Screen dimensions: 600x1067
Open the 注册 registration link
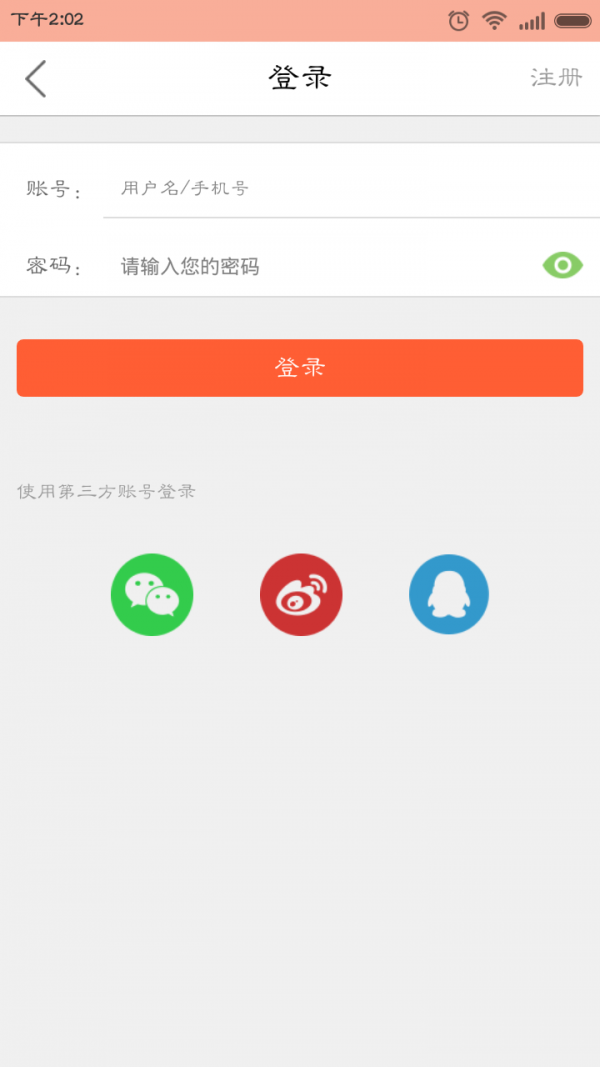556,78
